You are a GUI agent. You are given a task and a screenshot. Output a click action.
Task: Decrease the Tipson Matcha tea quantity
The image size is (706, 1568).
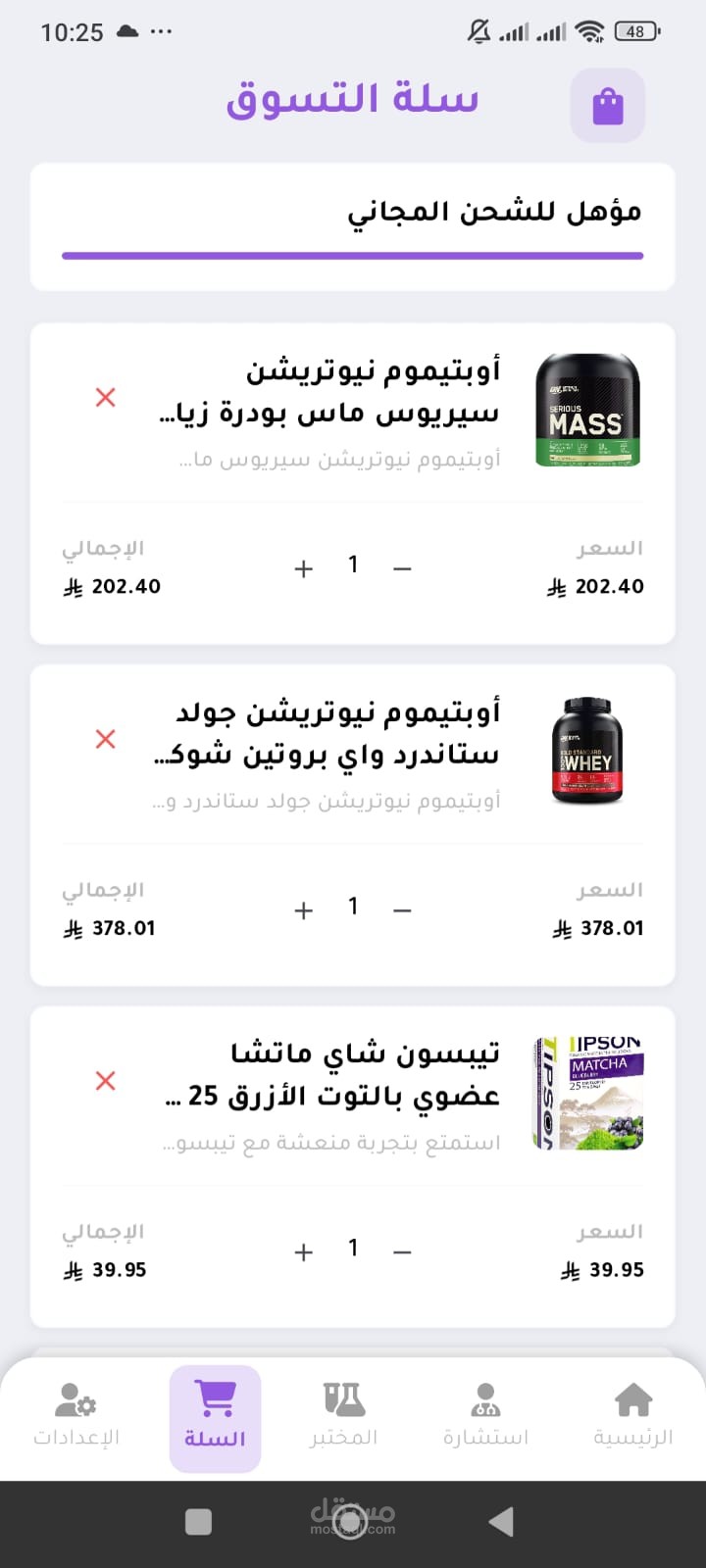[x=402, y=1252]
